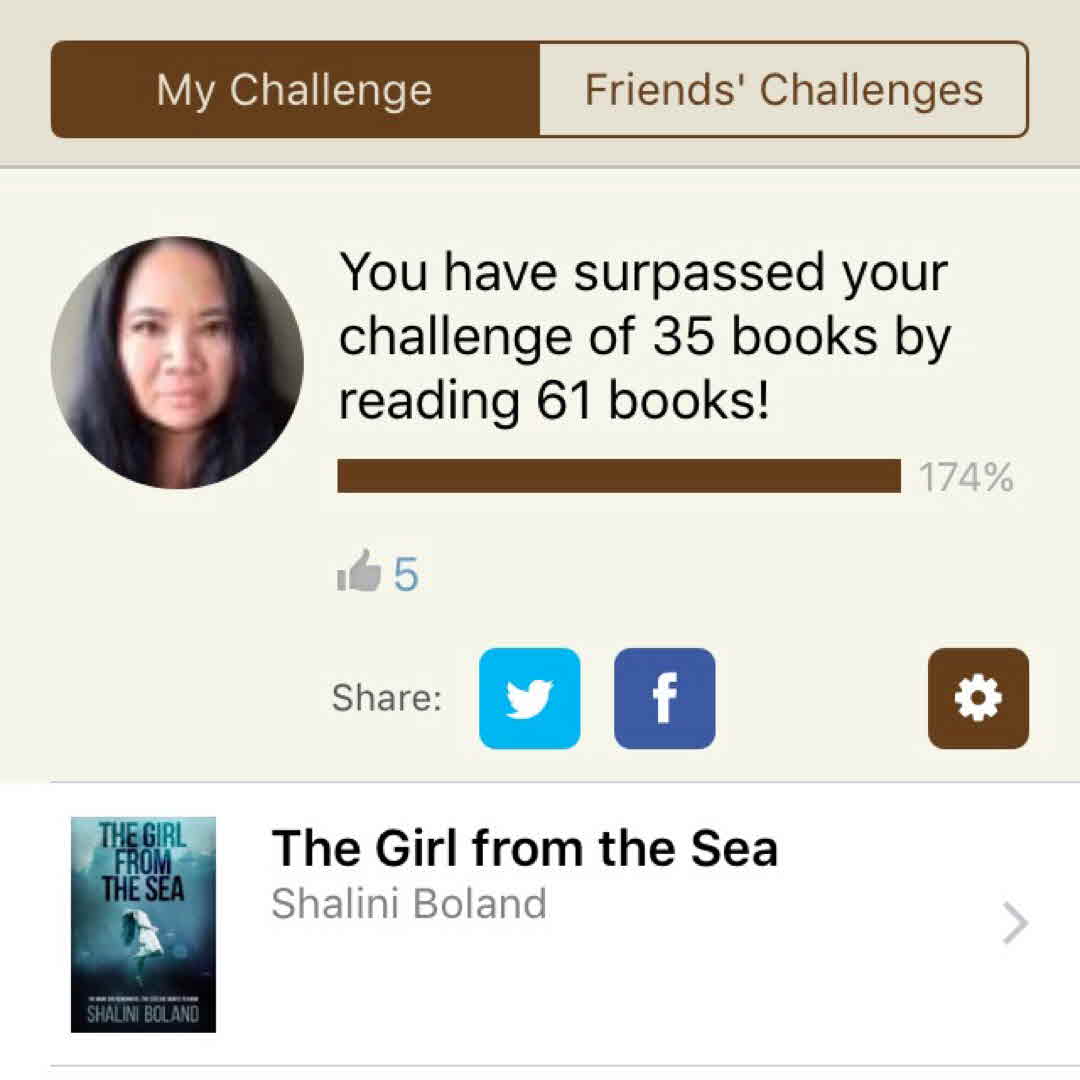Select the My Challenge tab
1080x1080 pixels.
(295, 90)
